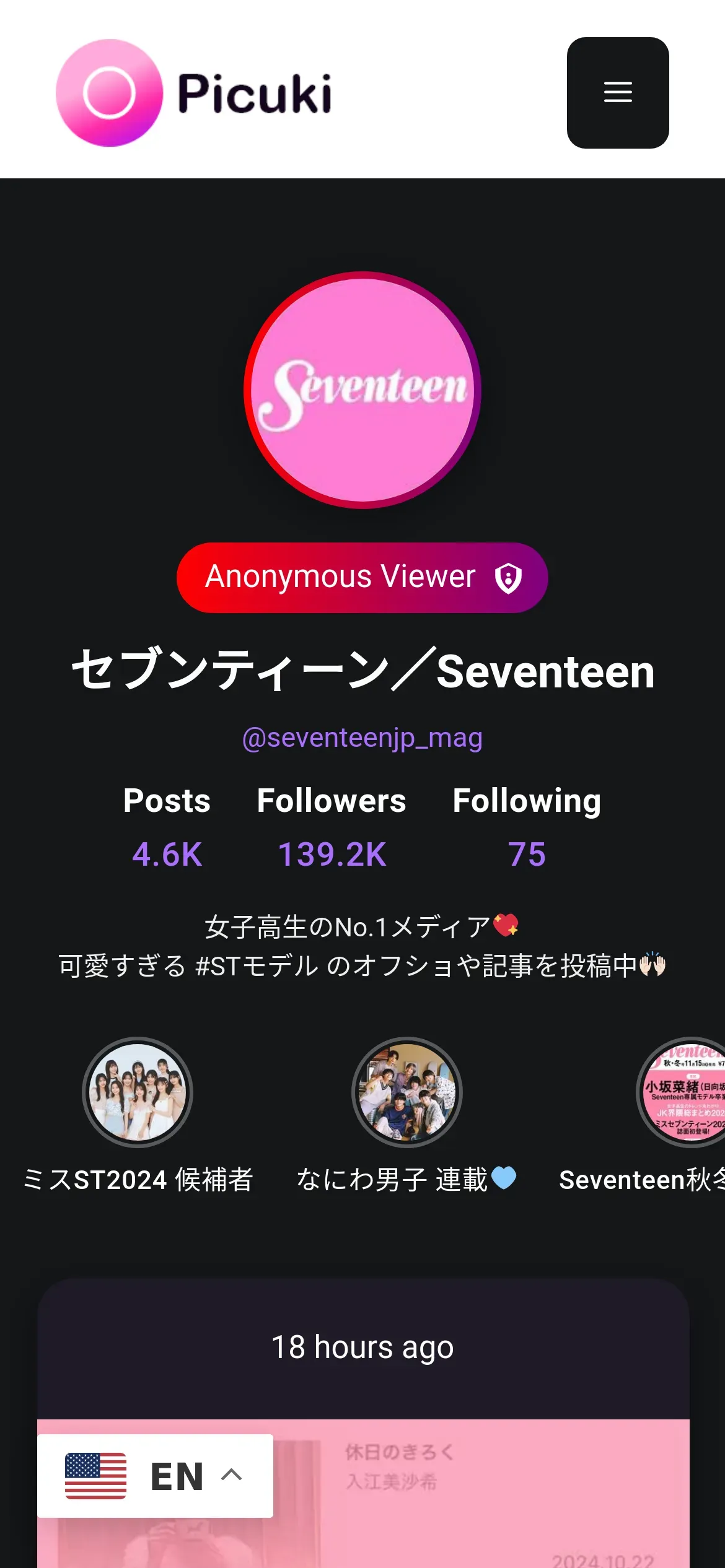The width and height of the screenshot is (725, 1568).
Task: Go to Picuki home via logo
Action: coord(194,93)
